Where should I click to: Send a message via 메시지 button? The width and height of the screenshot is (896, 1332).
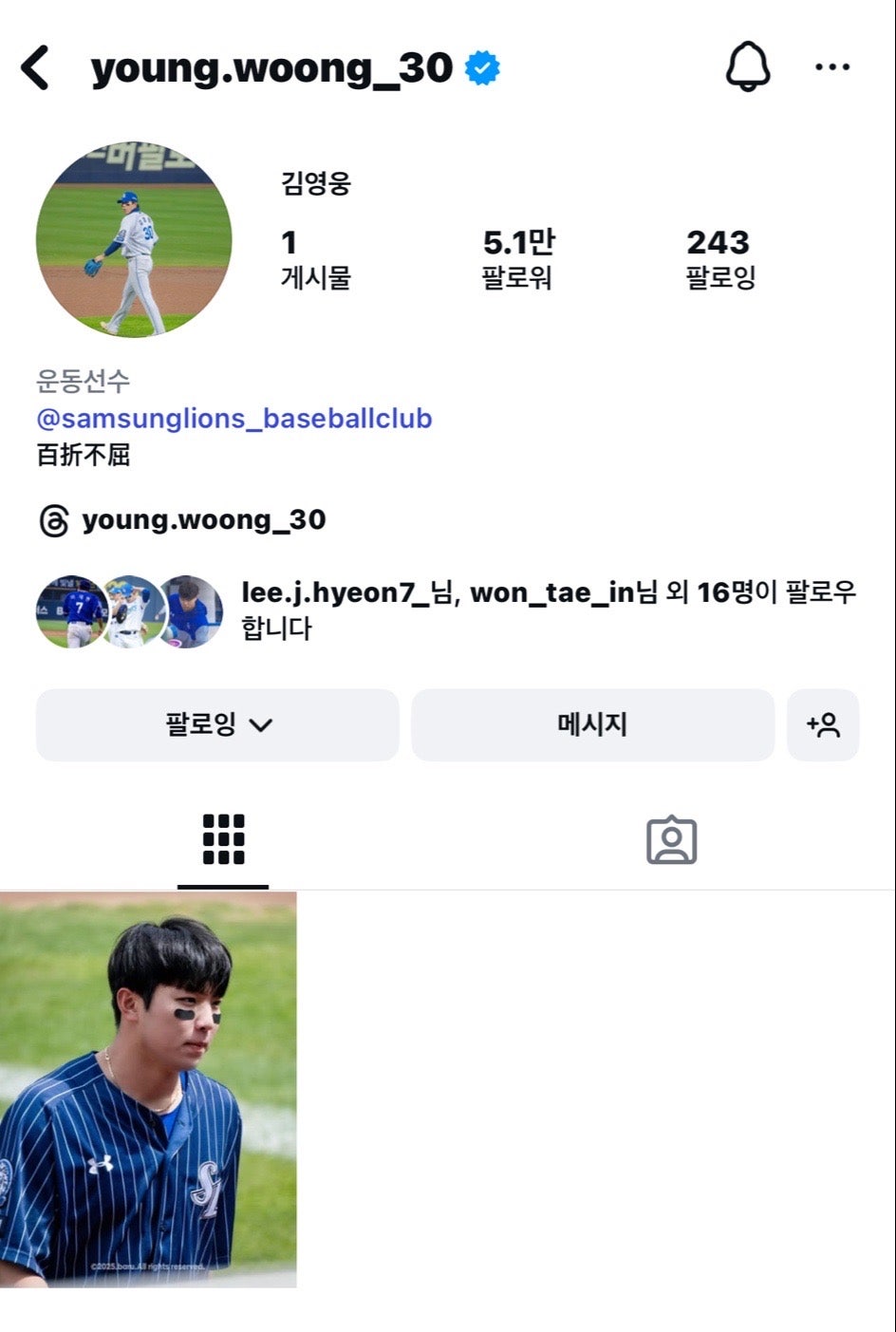pos(592,725)
